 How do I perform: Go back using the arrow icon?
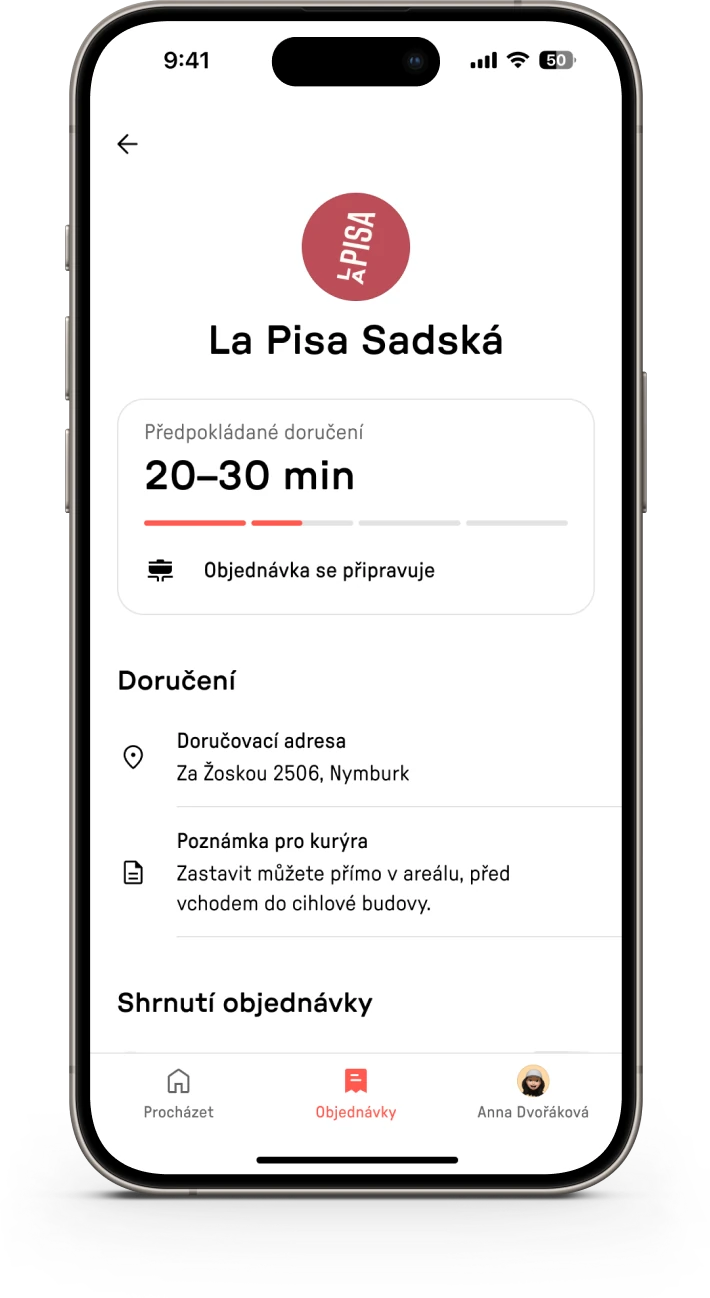(x=127, y=144)
